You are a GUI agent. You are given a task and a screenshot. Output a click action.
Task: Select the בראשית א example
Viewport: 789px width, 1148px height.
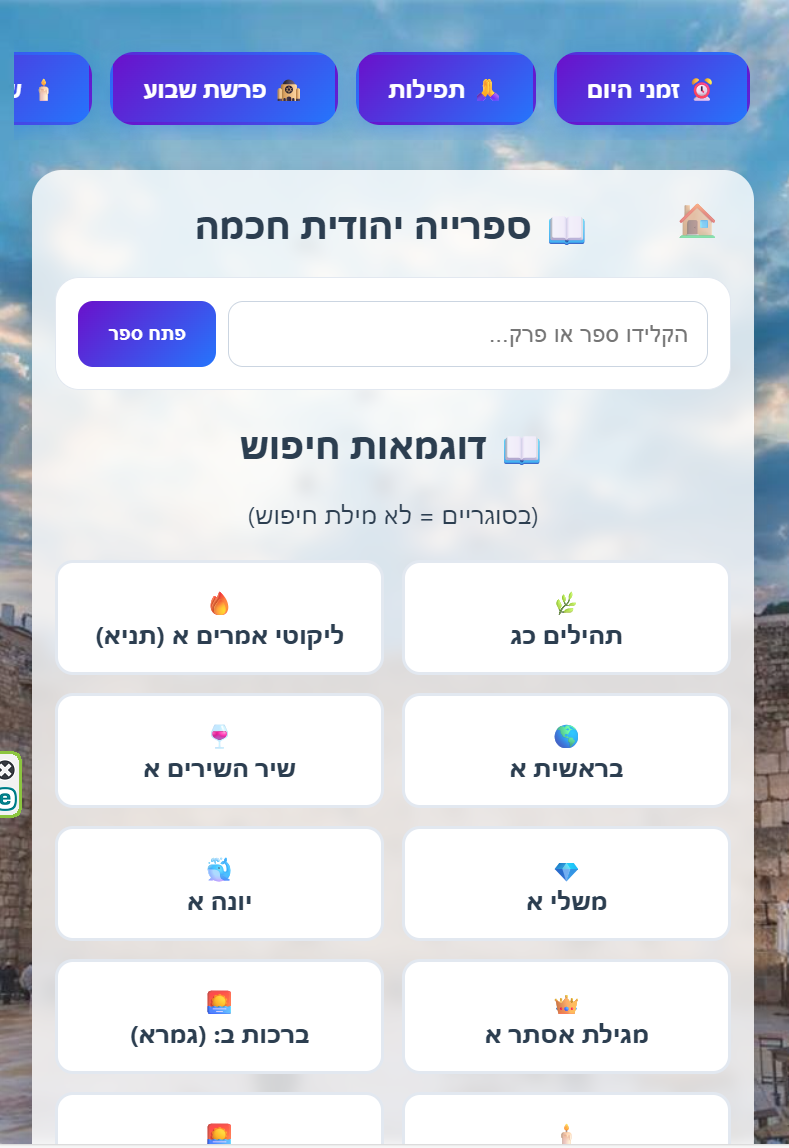(x=566, y=751)
